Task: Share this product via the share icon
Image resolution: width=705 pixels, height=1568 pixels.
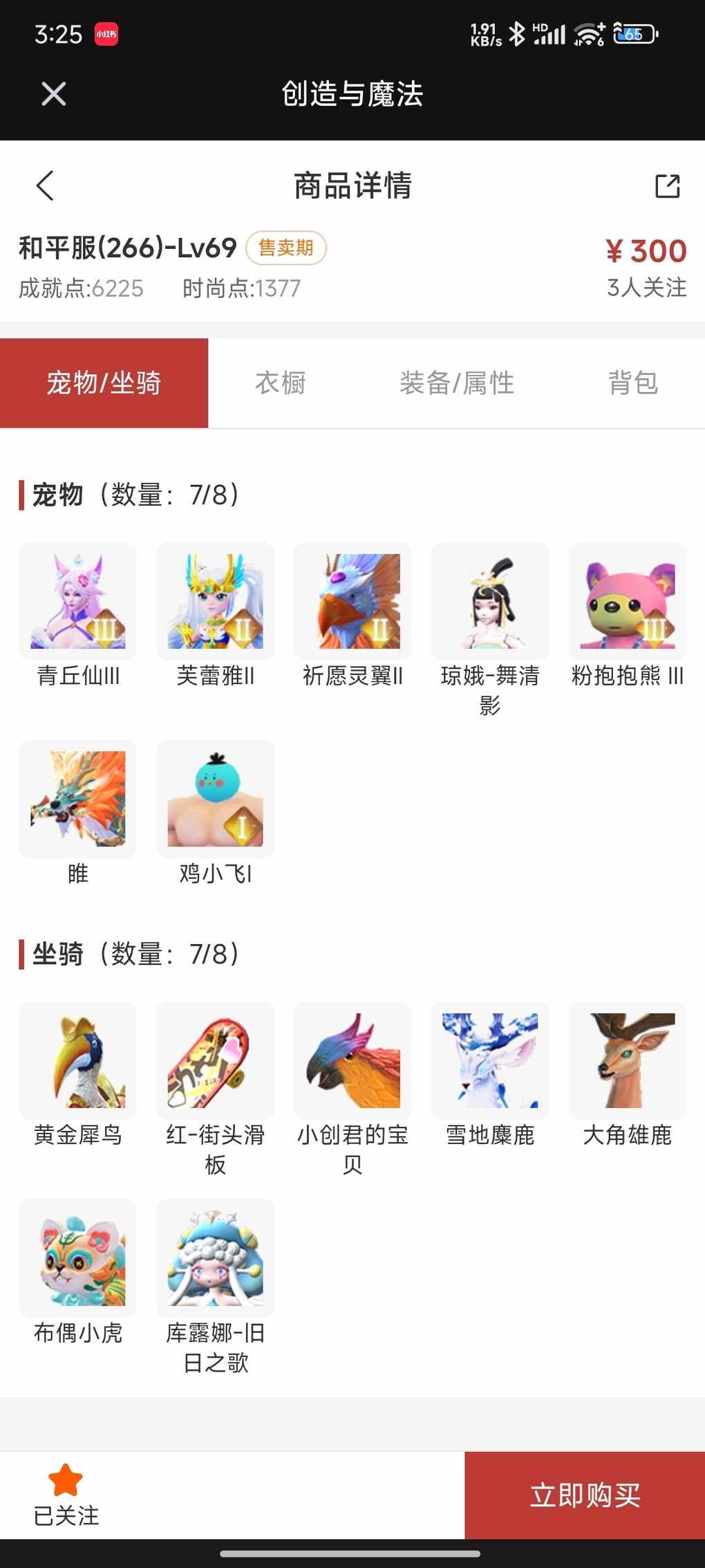Action: [x=667, y=186]
